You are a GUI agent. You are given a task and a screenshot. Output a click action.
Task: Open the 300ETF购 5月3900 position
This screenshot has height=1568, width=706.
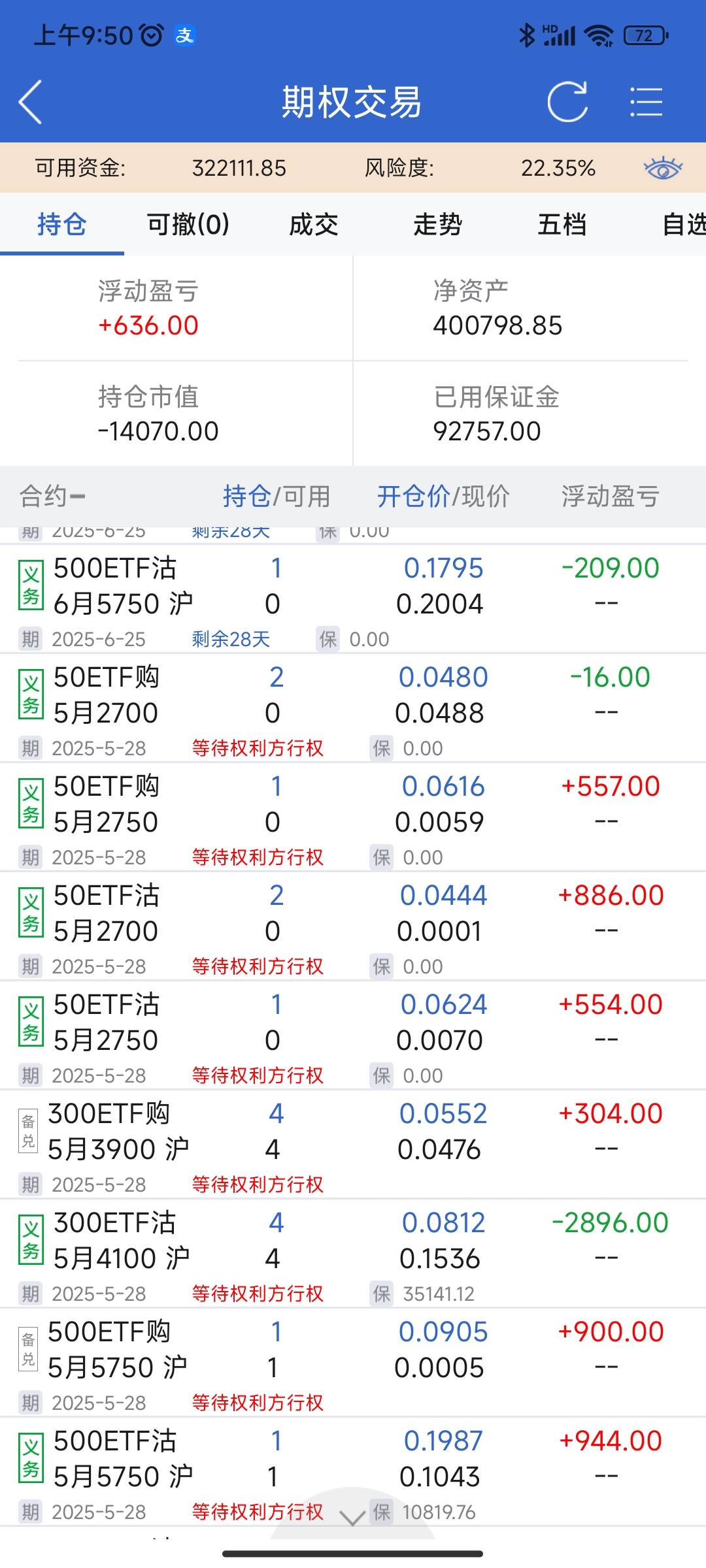(118, 1132)
